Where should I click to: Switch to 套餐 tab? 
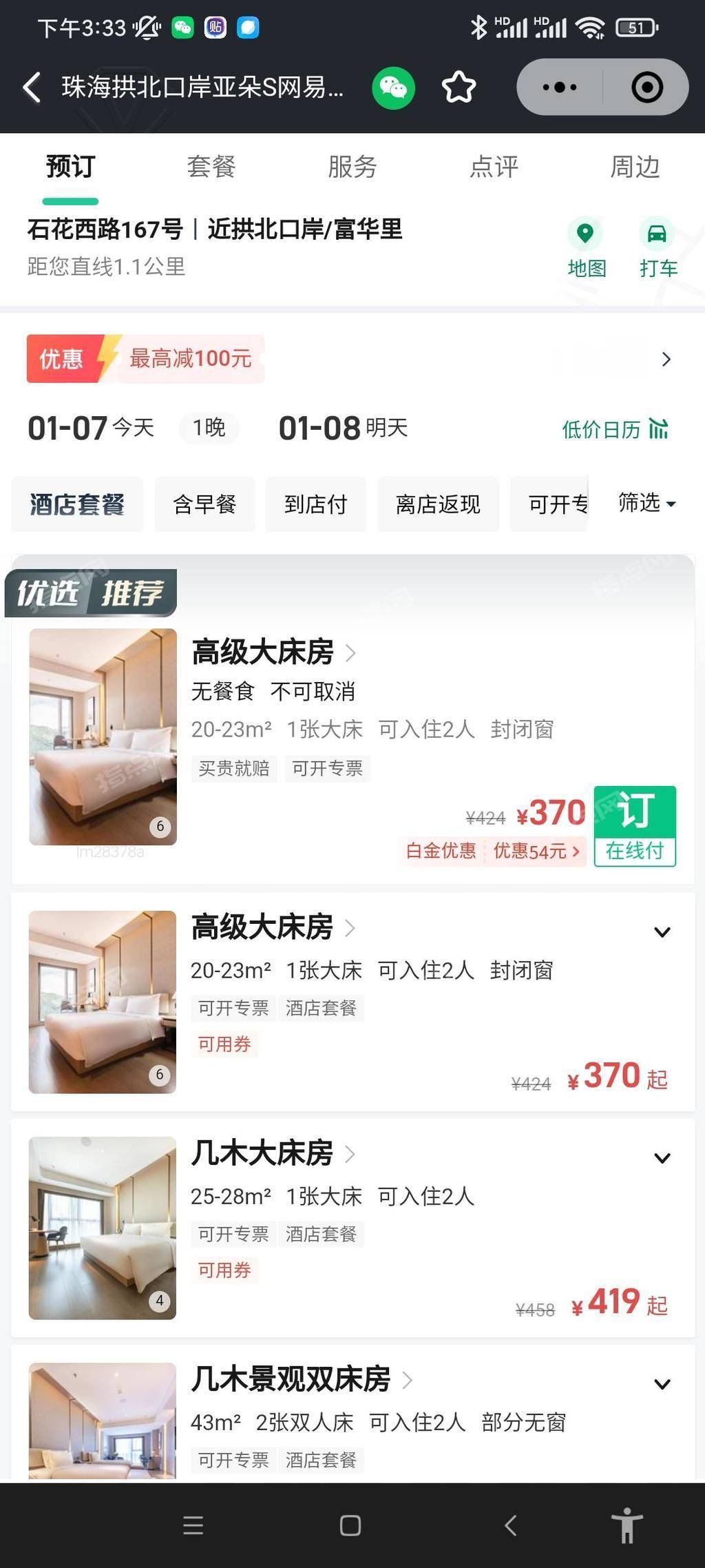pos(211,167)
